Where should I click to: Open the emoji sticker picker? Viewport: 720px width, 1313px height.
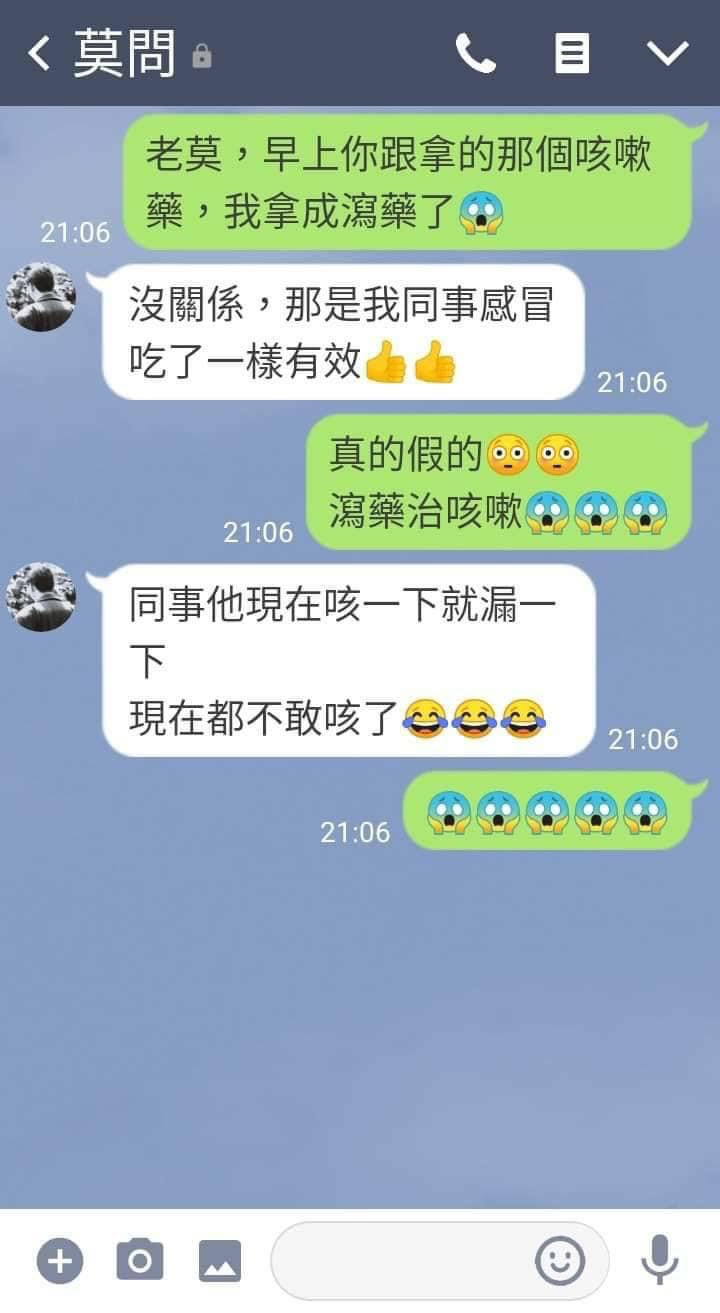(560, 1260)
